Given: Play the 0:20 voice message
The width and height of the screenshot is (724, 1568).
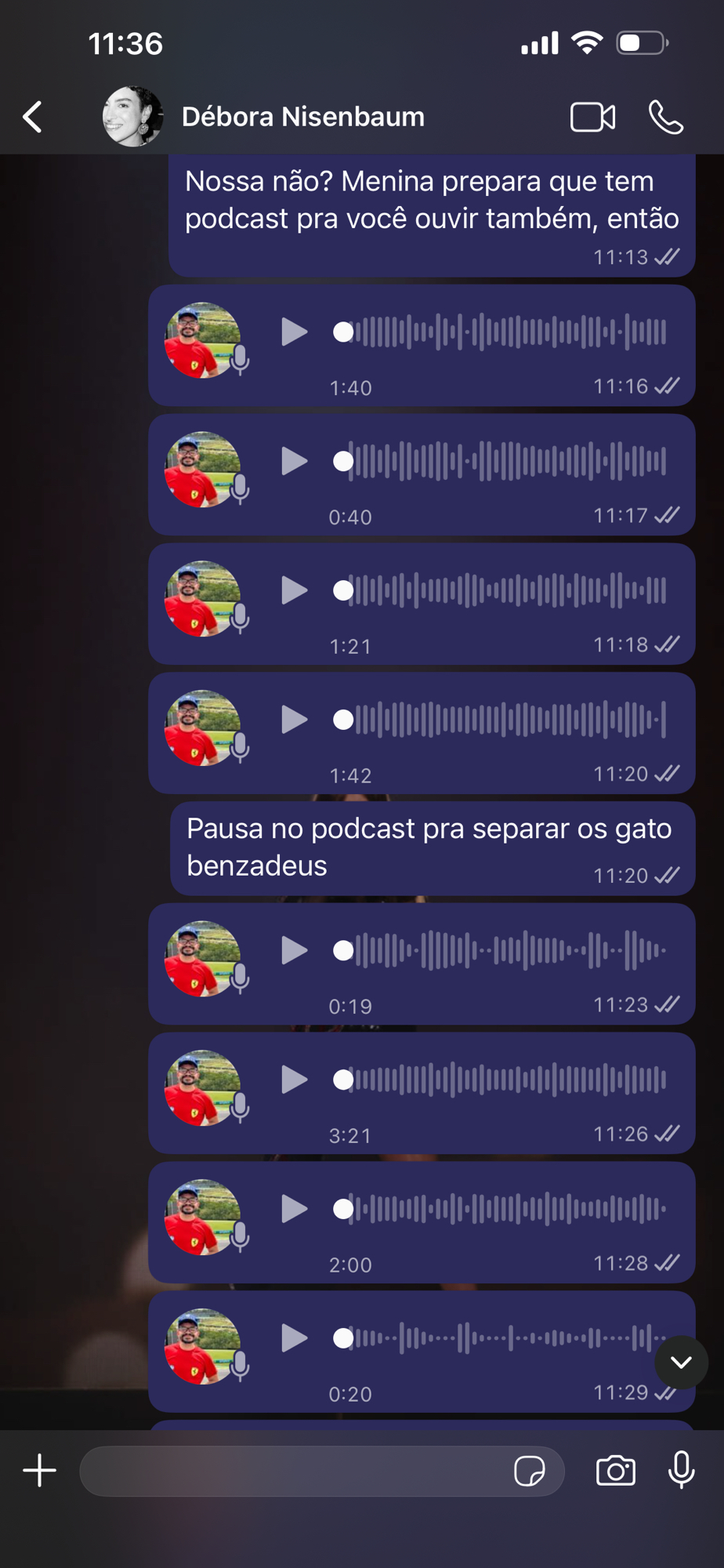Looking at the screenshot, I should pyautogui.click(x=294, y=1338).
